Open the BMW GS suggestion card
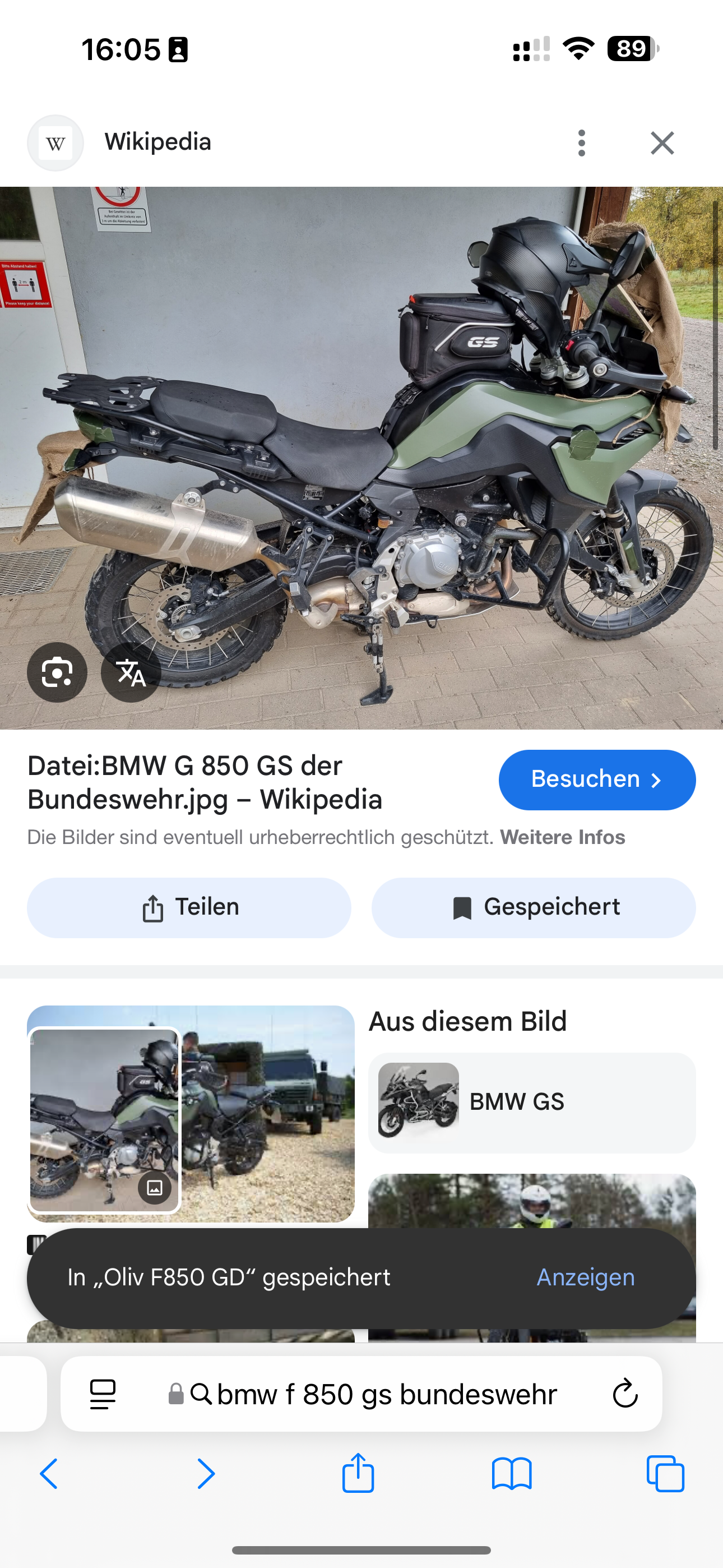Image resolution: width=723 pixels, height=1568 pixels. click(531, 1102)
